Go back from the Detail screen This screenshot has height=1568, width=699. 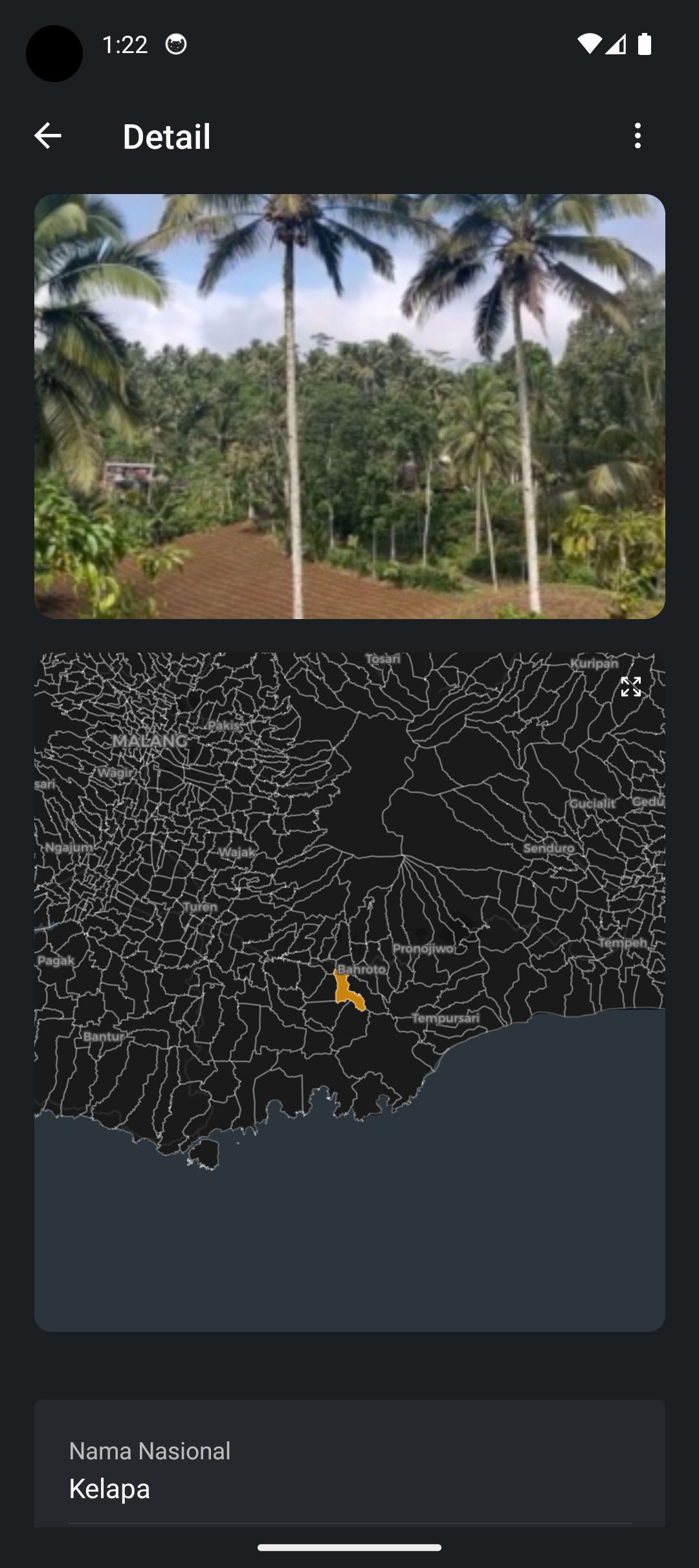click(x=48, y=136)
